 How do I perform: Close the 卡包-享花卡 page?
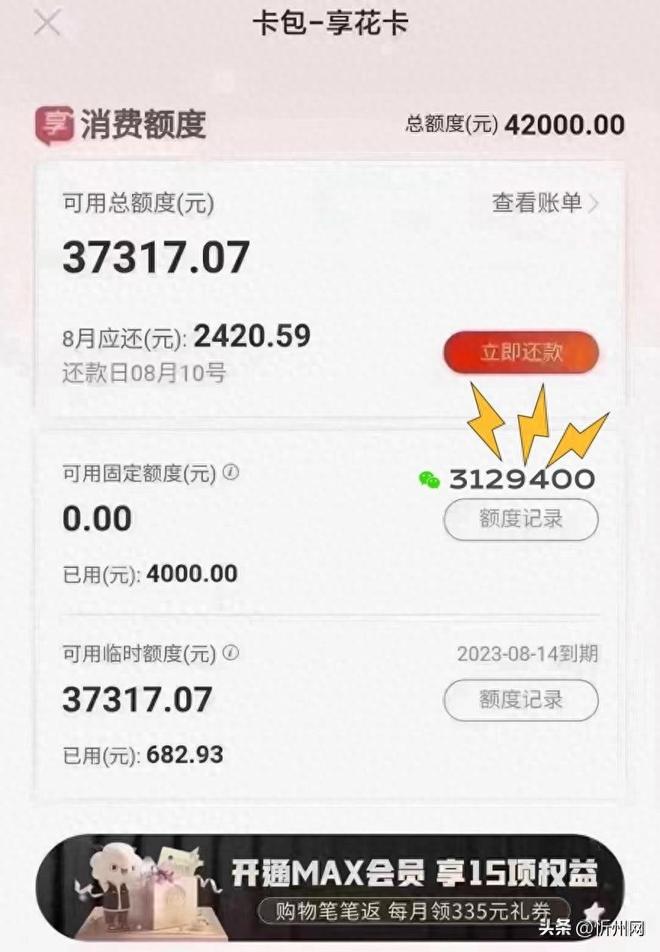coord(47,23)
